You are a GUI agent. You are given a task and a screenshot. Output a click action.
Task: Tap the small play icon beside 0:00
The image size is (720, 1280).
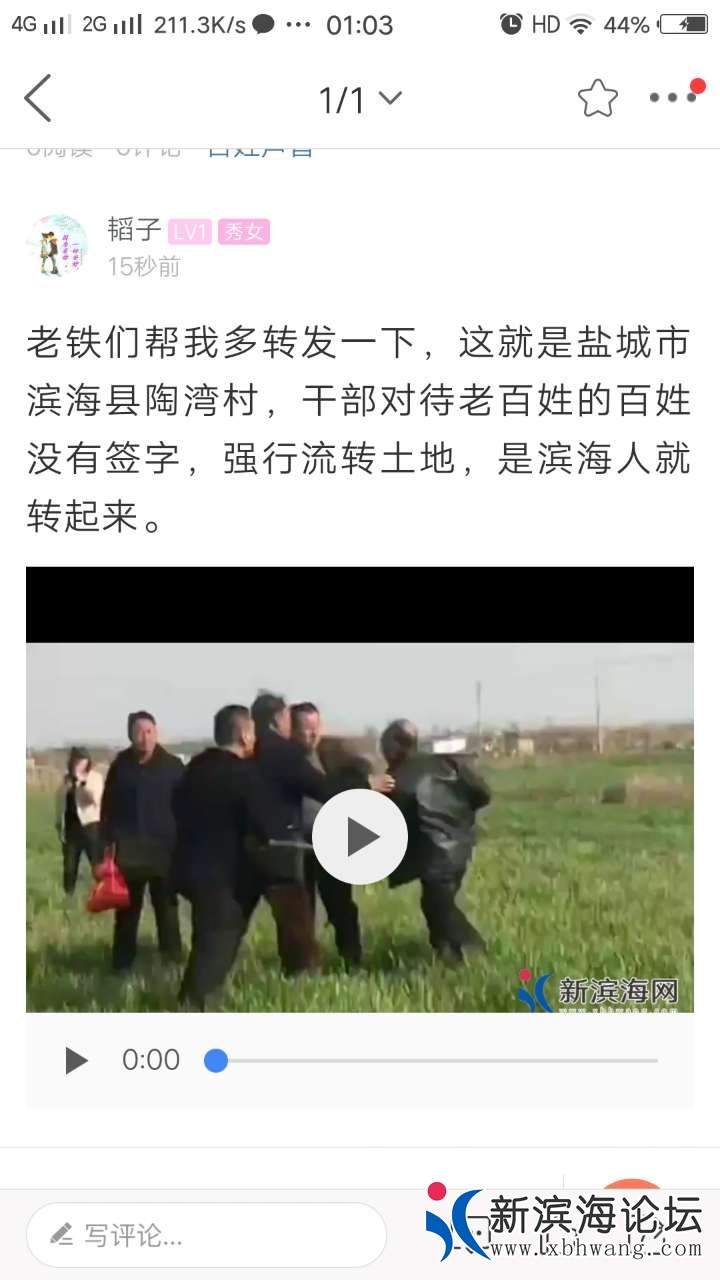(76, 1060)
